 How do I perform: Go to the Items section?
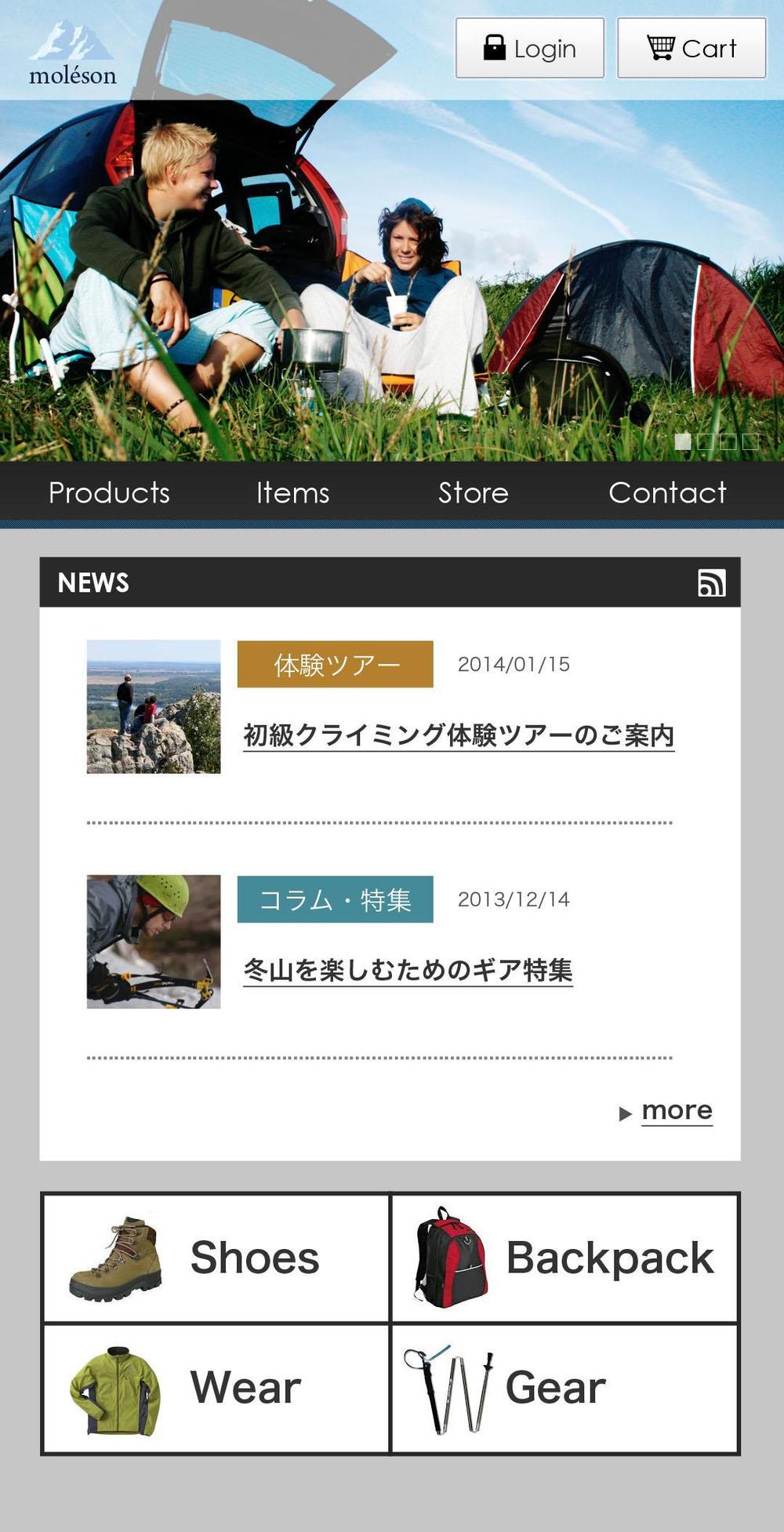coord(292,493)
